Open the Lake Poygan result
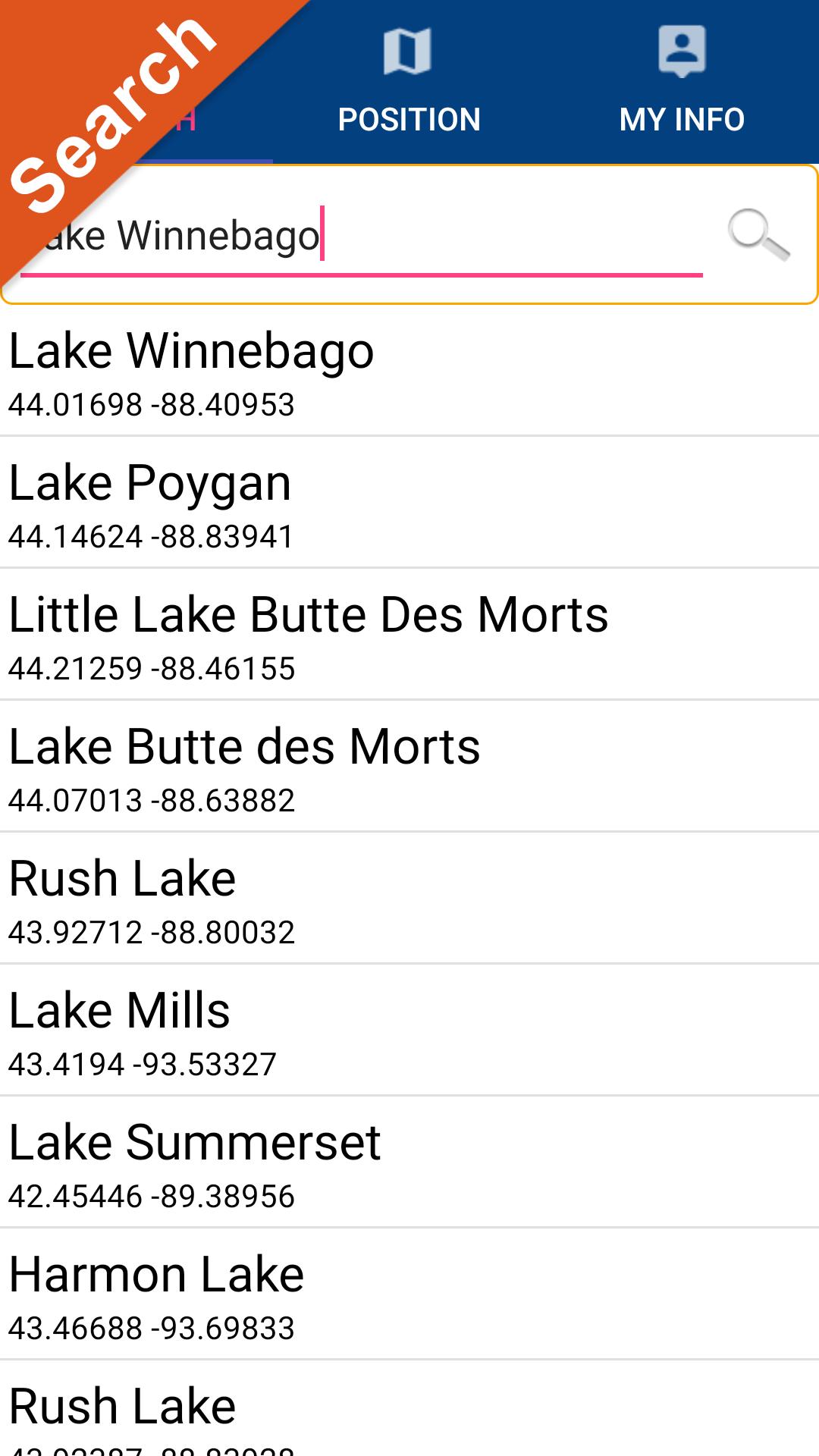 tap(409, 503)
